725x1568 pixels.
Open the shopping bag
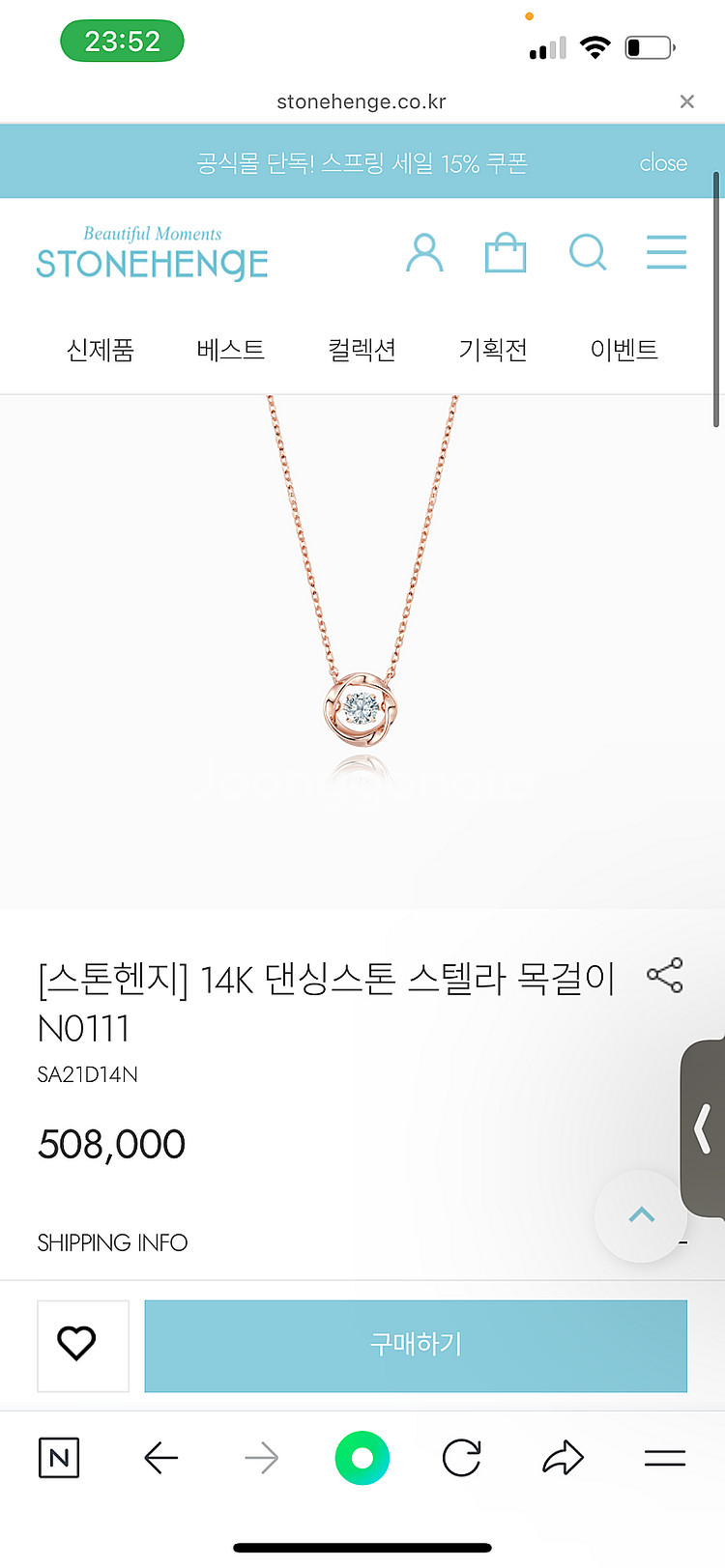[x=506, y=253]
